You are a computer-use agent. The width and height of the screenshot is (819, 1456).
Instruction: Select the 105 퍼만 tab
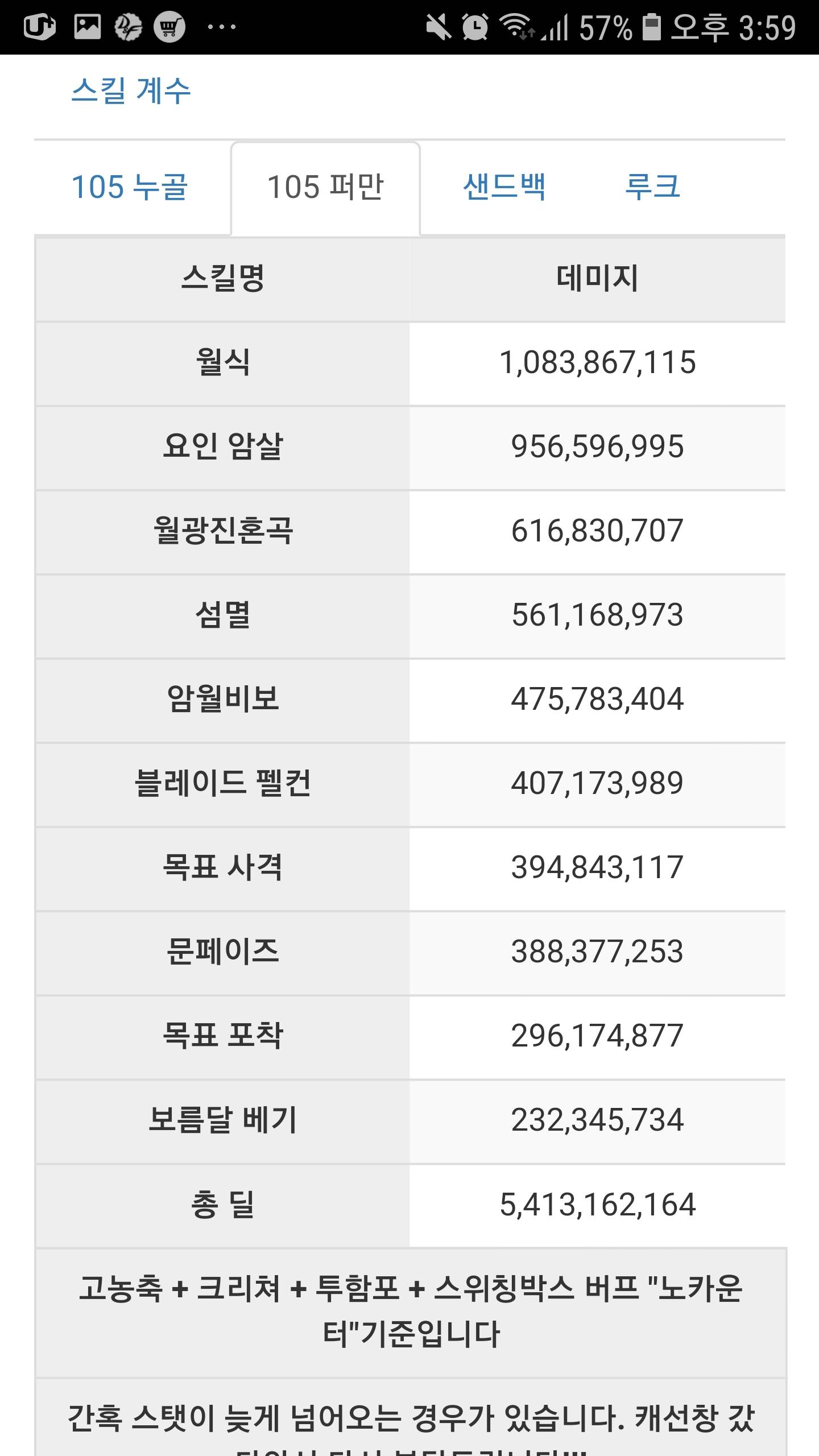(325, 187)
